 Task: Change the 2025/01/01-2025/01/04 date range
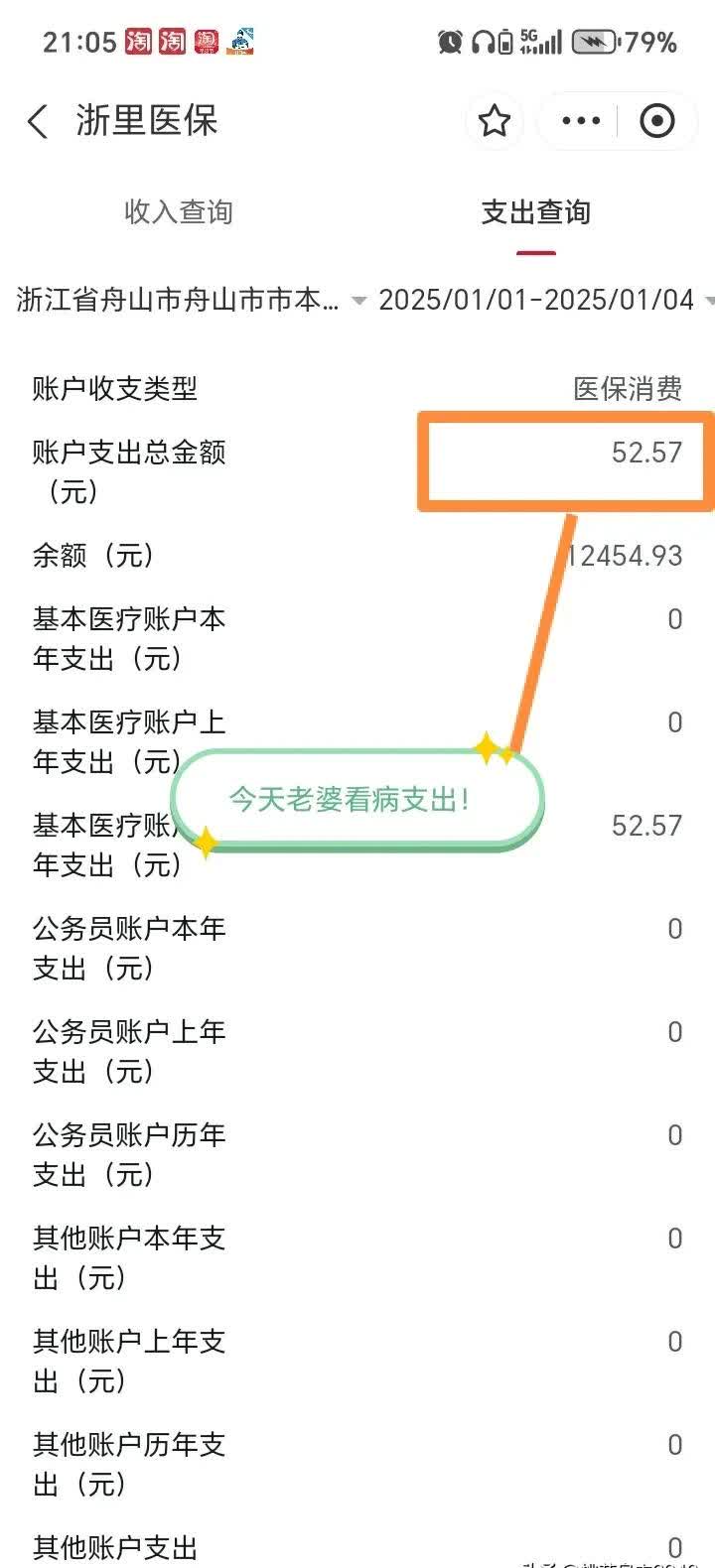pyautogui.click(x=541, y=300)
